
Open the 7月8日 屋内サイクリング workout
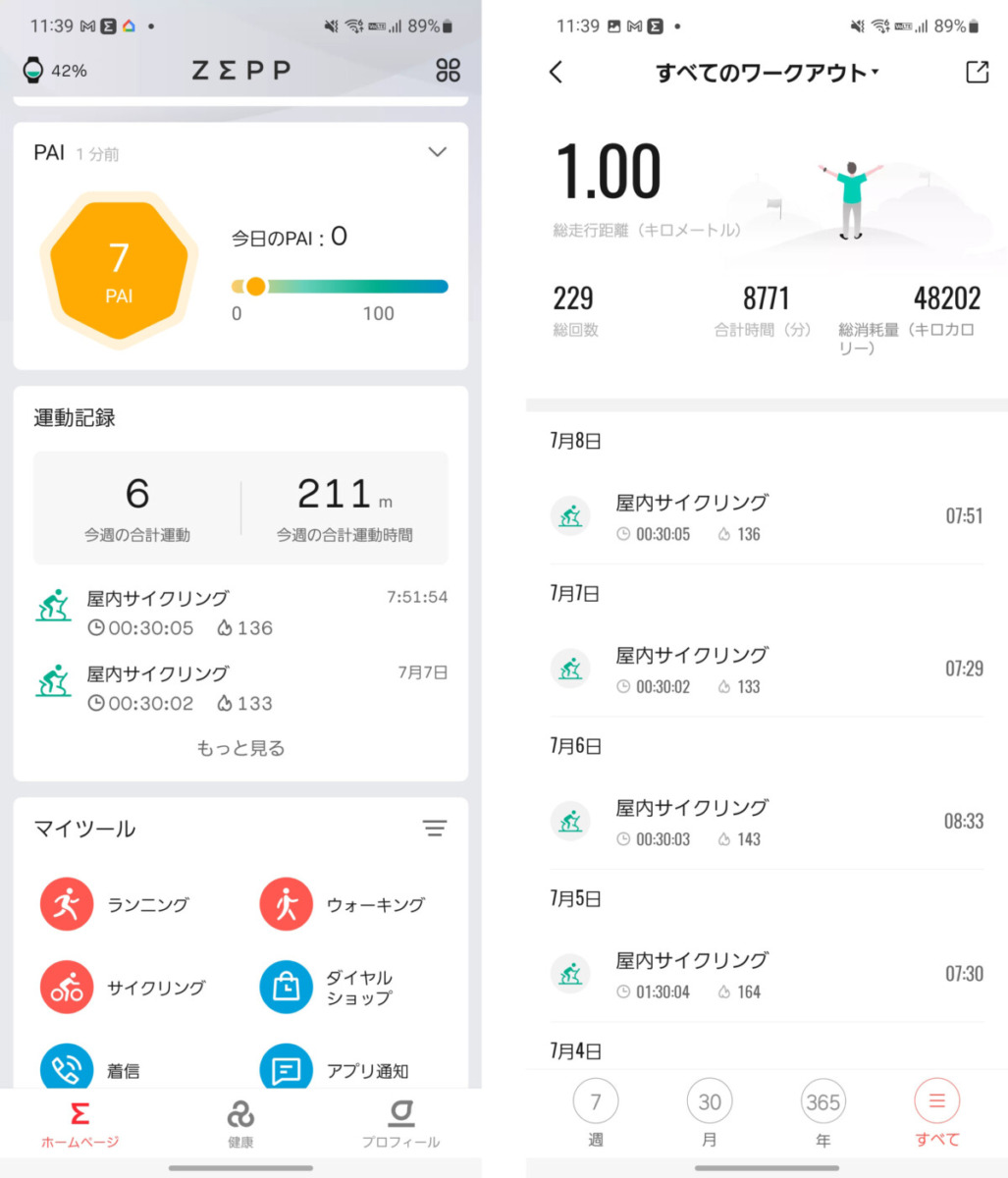pyautogui.click(x=766, y=516)
